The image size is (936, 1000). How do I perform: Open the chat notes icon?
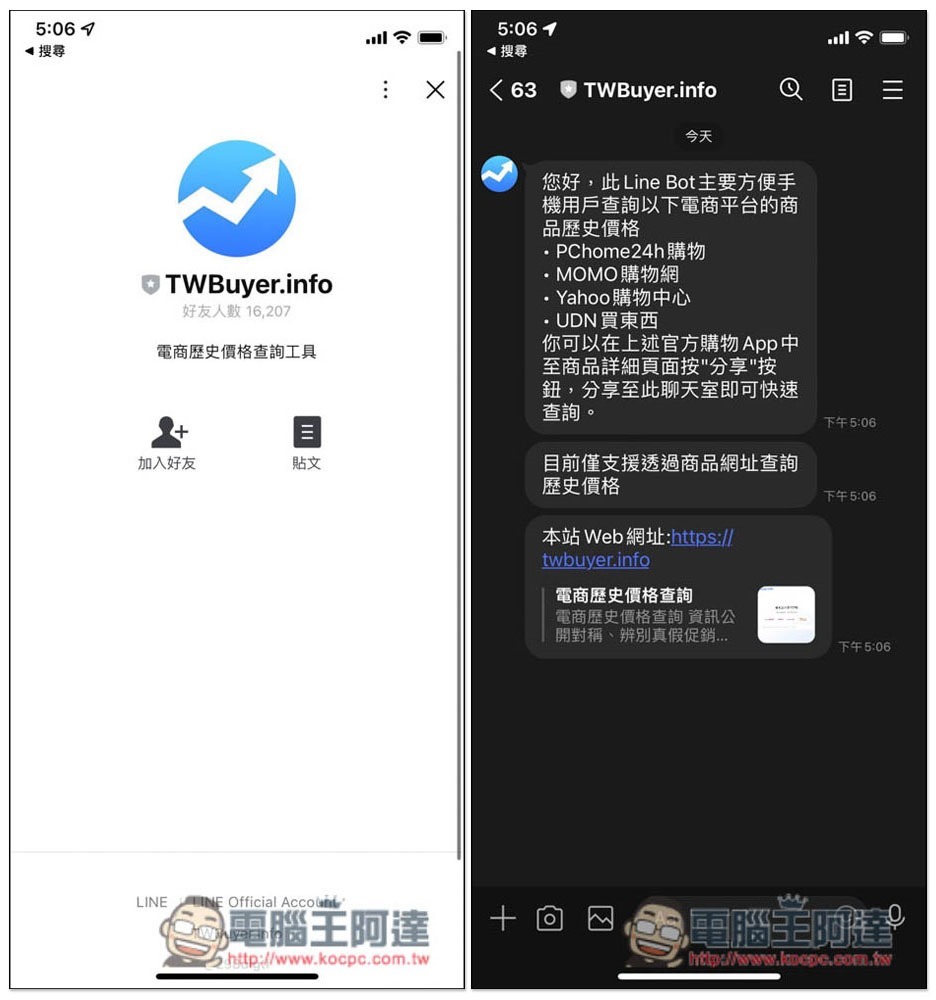(842, 90)
